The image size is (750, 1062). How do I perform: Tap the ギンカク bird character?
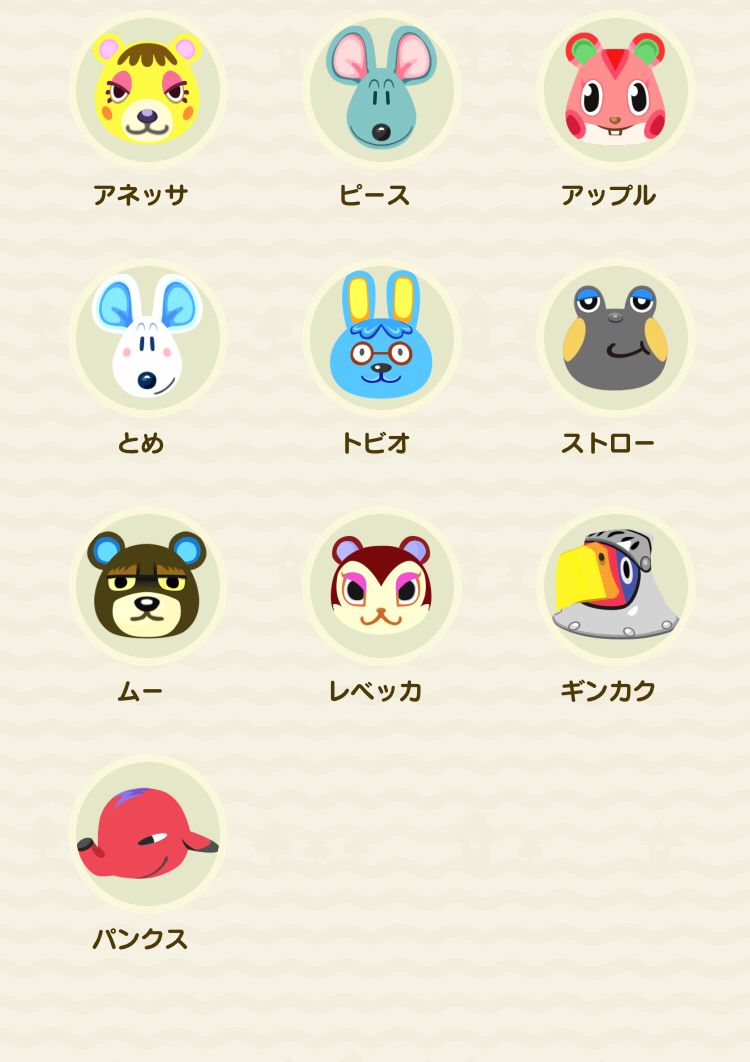pyautogui.click(x=615, y=586)
